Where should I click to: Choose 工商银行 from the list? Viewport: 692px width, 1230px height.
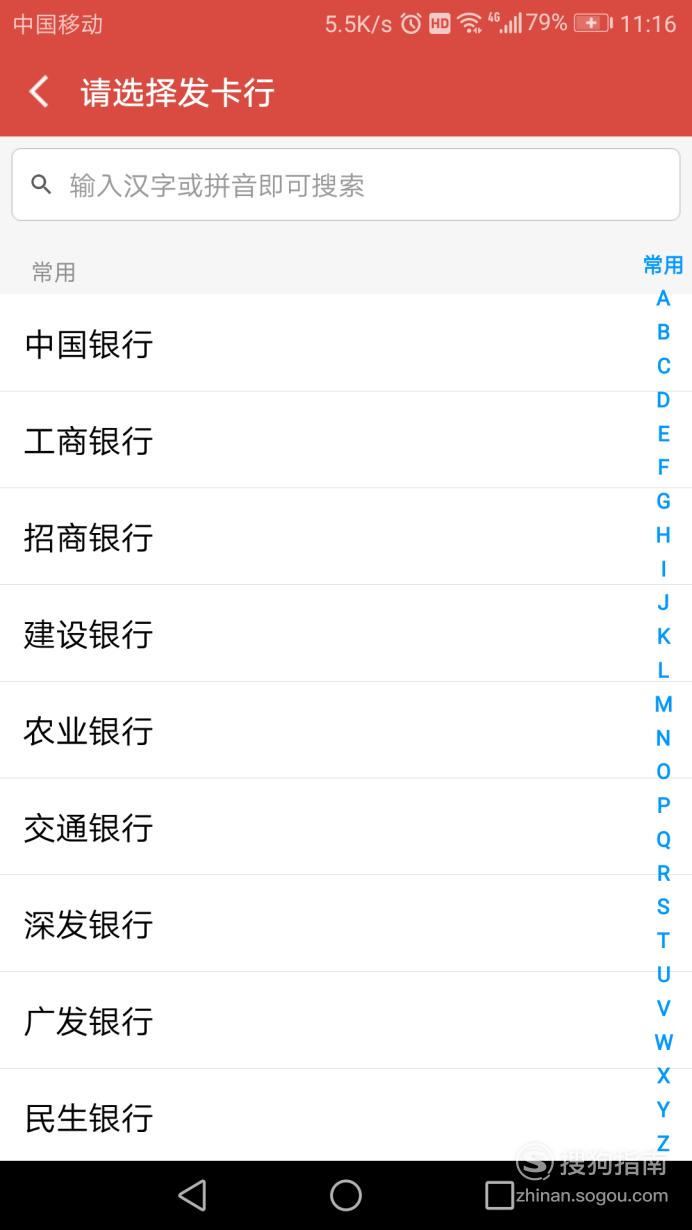coord(346,440)
